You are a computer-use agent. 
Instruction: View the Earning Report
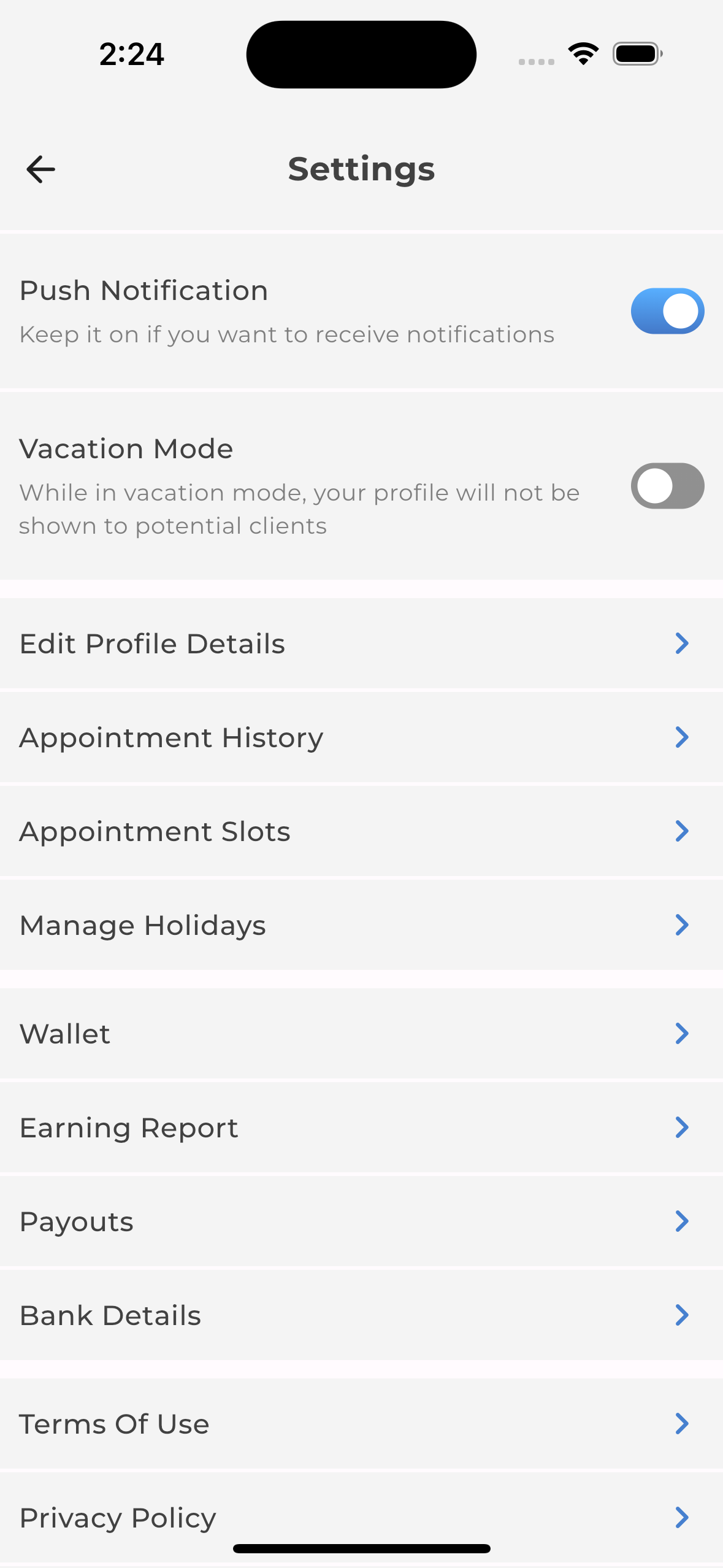tap(361, 1128)
